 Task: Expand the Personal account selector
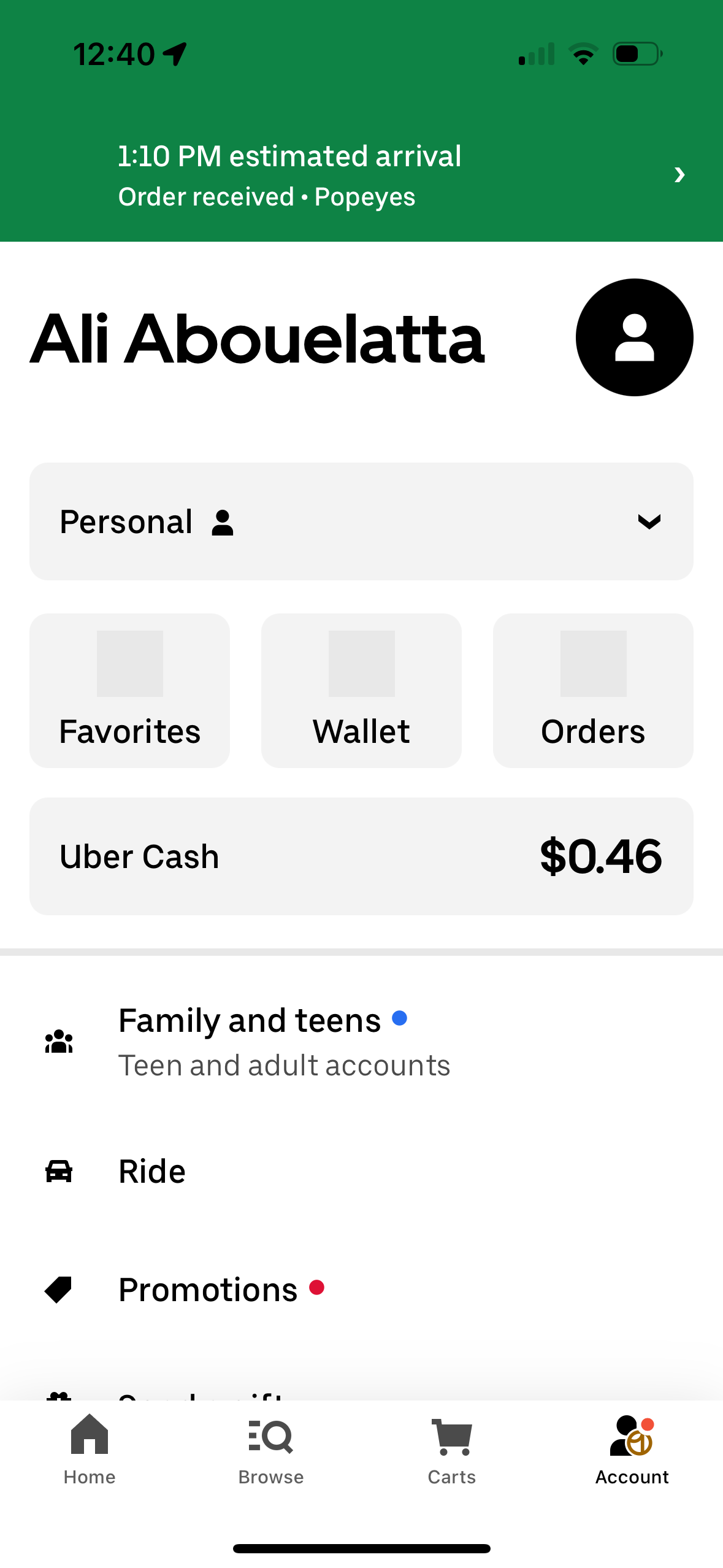coord(361,521)
